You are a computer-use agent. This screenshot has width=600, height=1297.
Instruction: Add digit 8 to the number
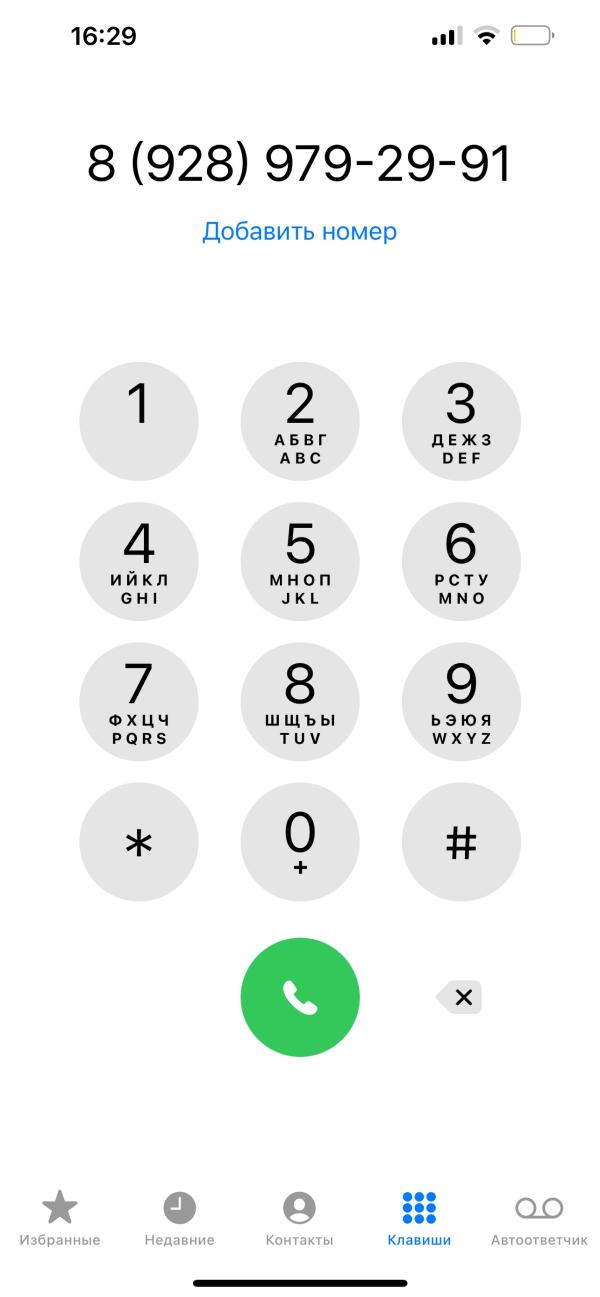(x=300, y=701)
